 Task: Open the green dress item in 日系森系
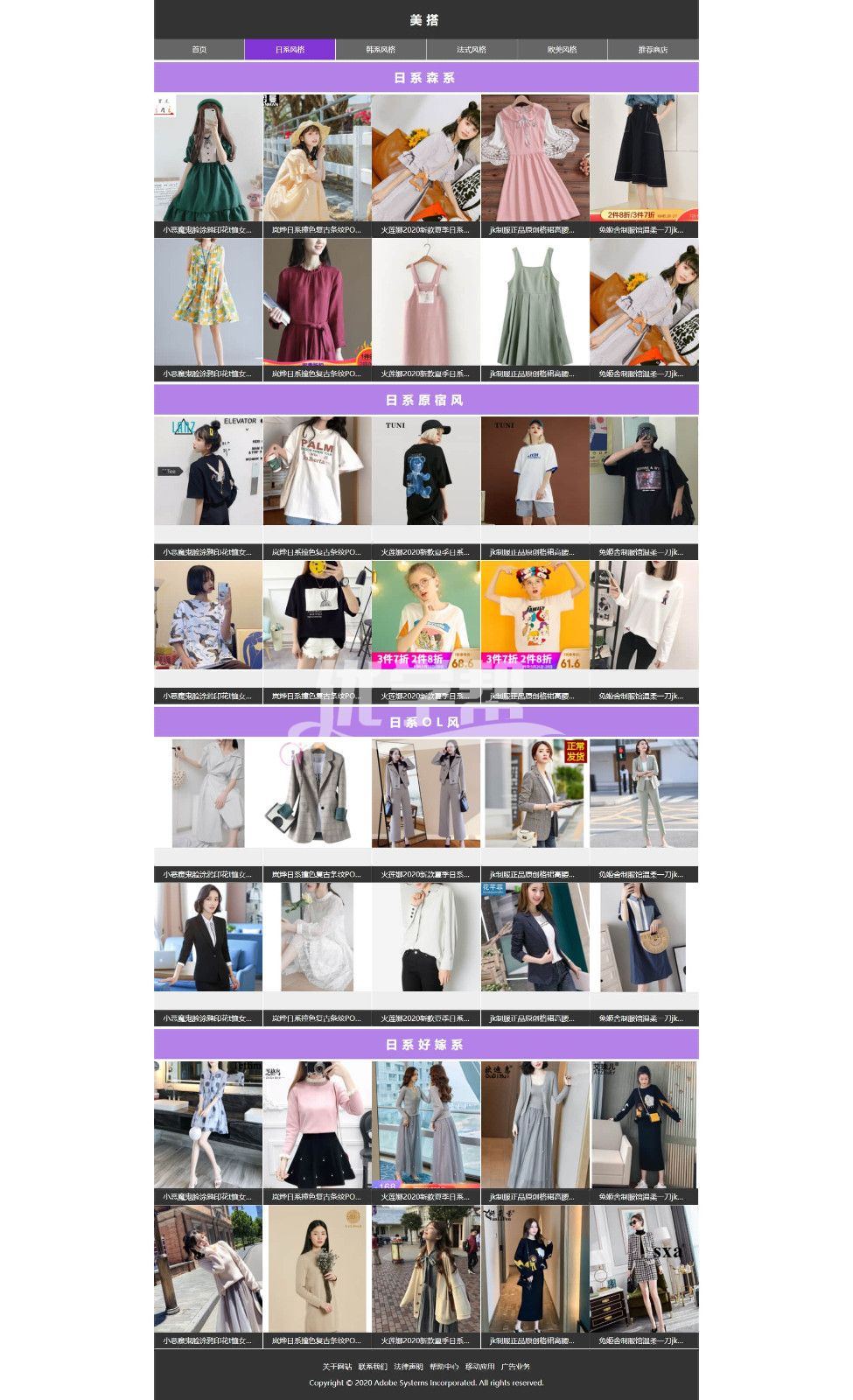208,158
